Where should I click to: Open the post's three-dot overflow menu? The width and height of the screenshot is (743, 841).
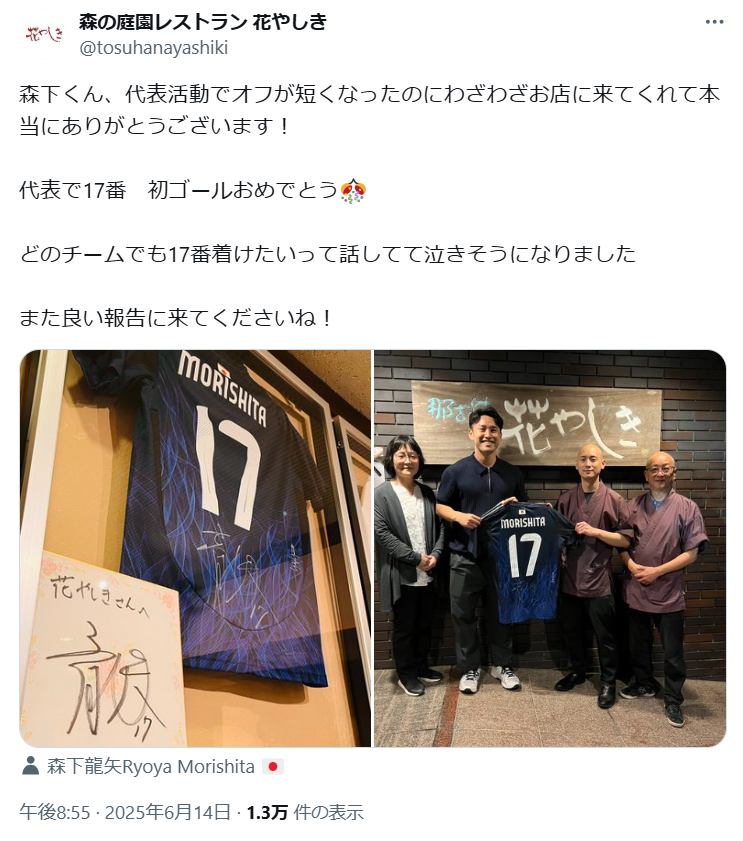pyautogui.click(x=714, y=22)
